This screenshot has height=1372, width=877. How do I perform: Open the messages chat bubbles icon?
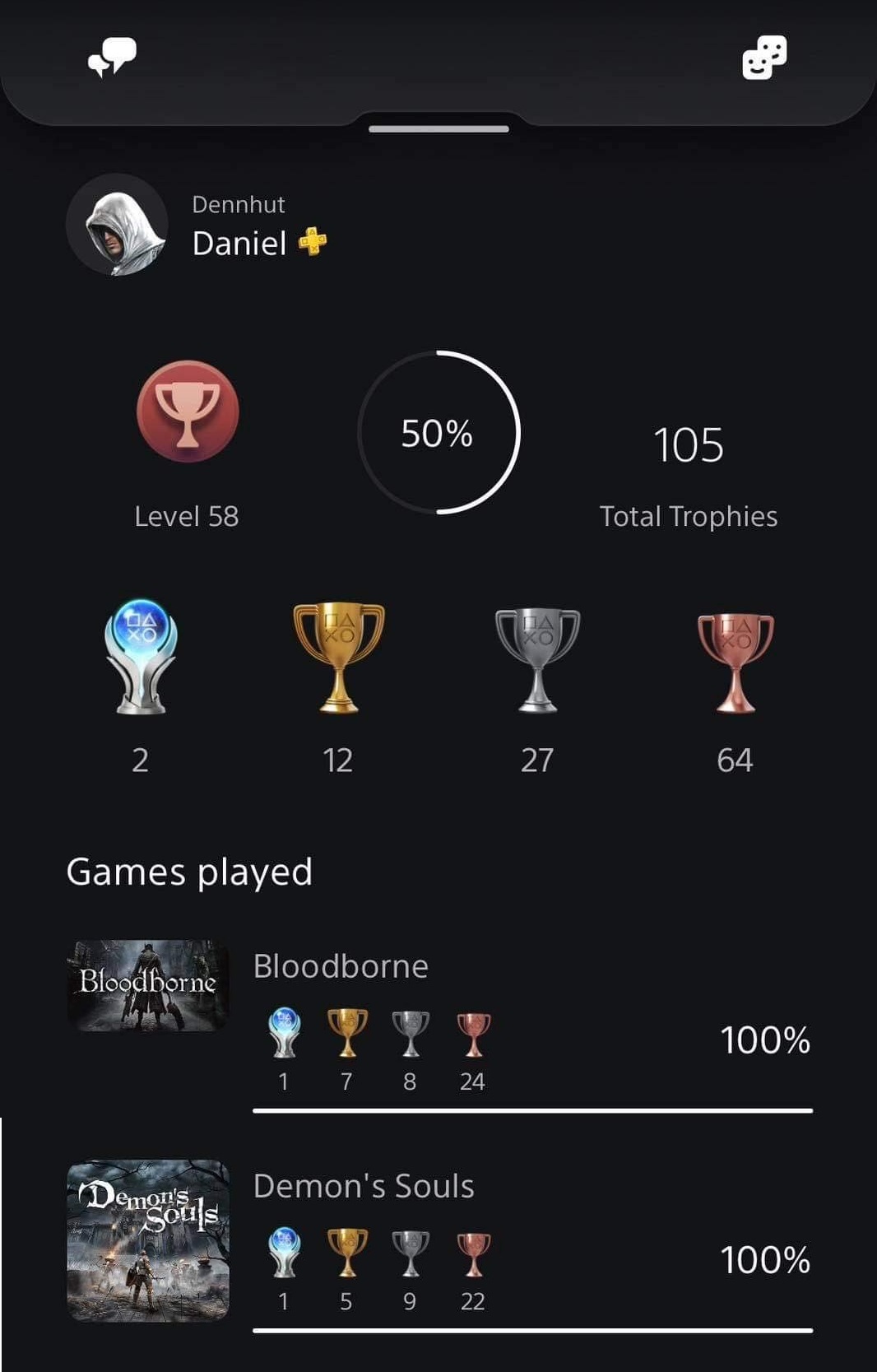coord(113,57)
